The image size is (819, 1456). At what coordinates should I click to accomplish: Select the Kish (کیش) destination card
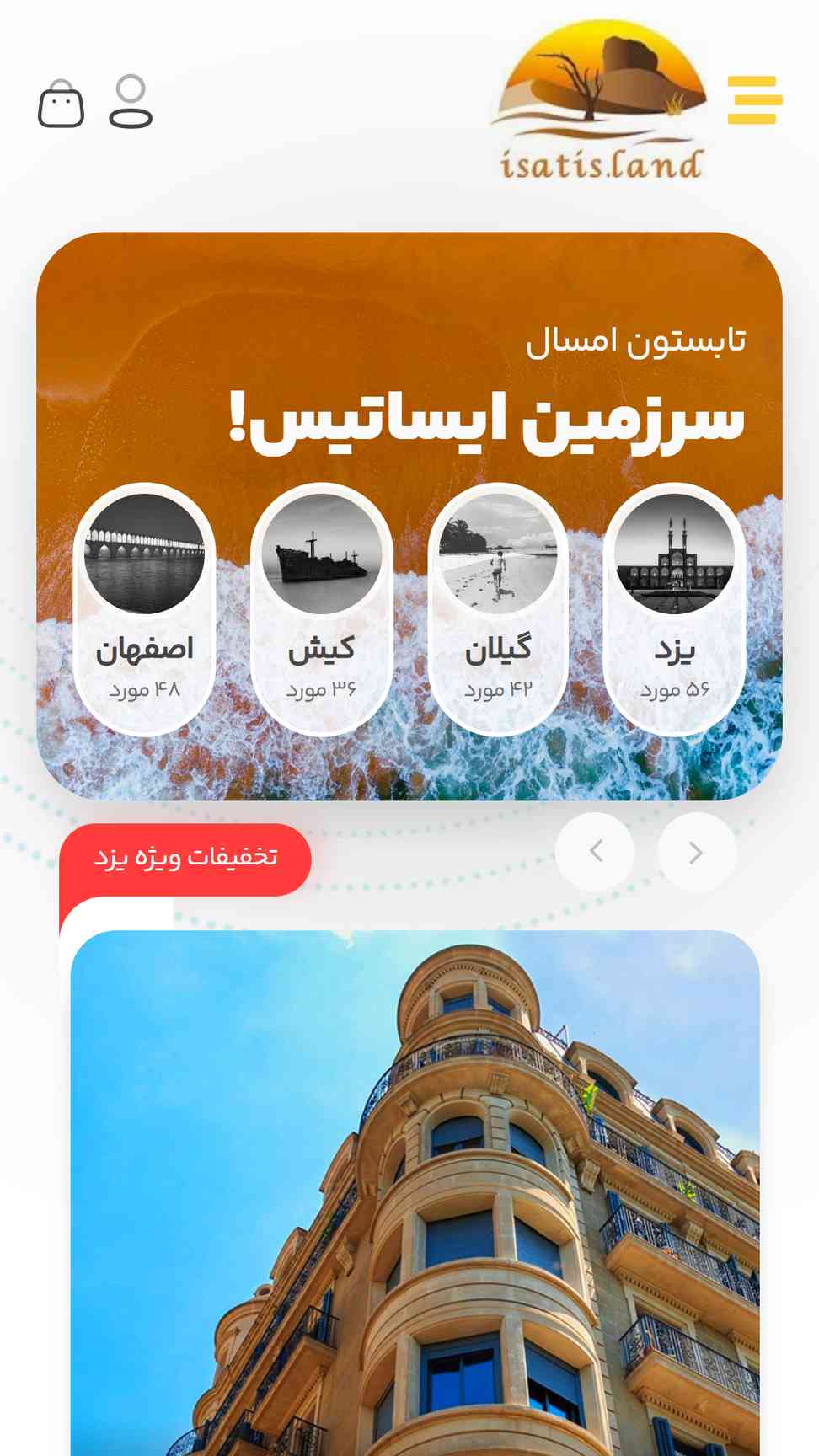coord(321,609)
